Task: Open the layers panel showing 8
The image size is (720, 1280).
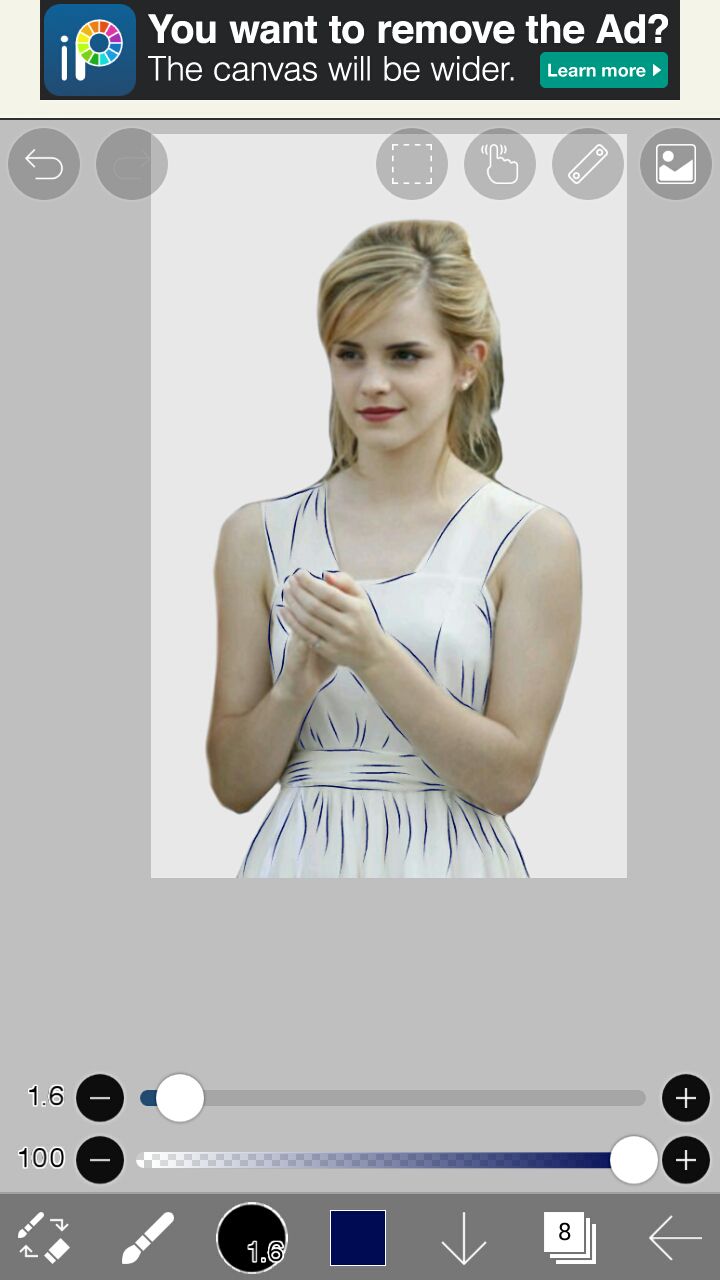Action: pyautogui.click(x=569, y=1237)
